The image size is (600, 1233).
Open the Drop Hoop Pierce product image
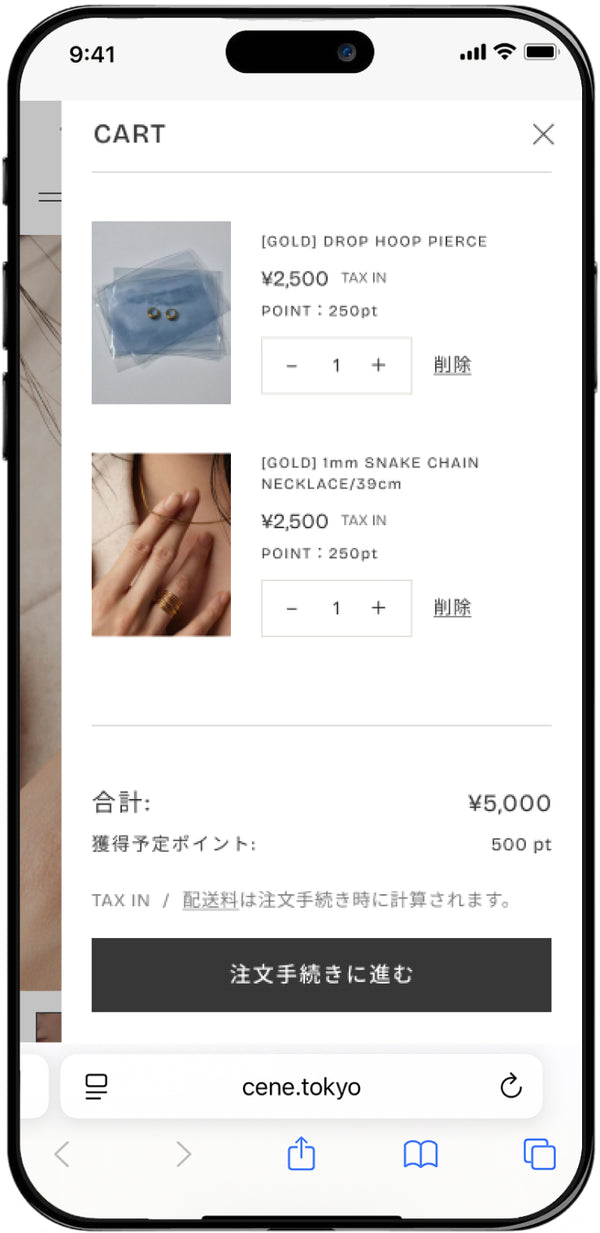point(161,313)
